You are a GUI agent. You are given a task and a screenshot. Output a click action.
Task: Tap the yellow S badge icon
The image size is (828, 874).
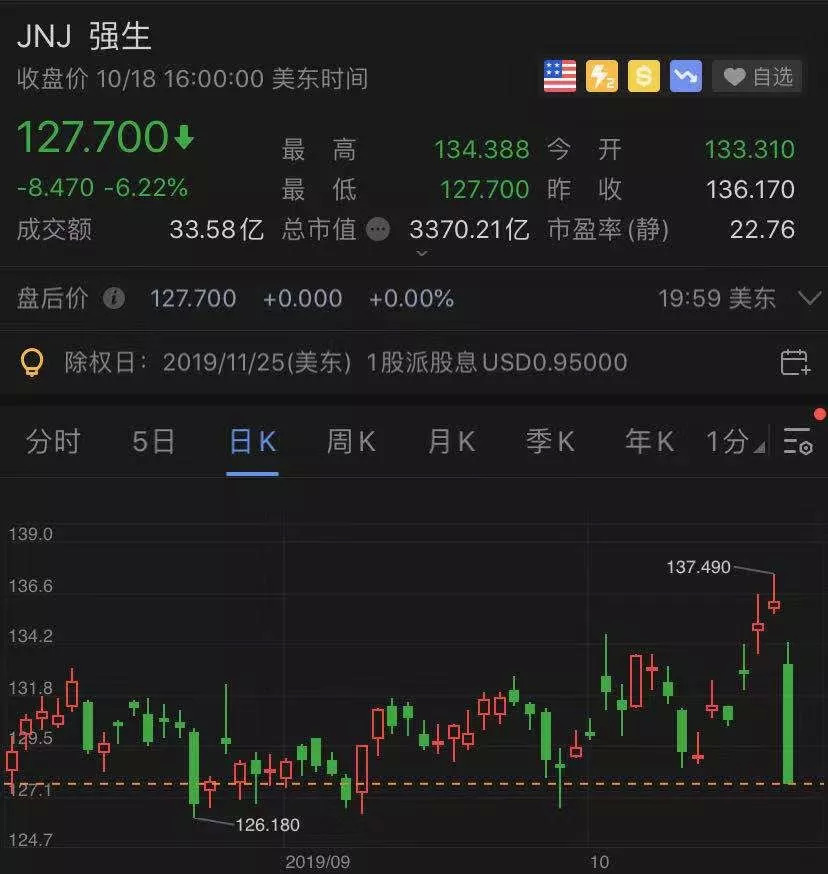pos(644,77)
